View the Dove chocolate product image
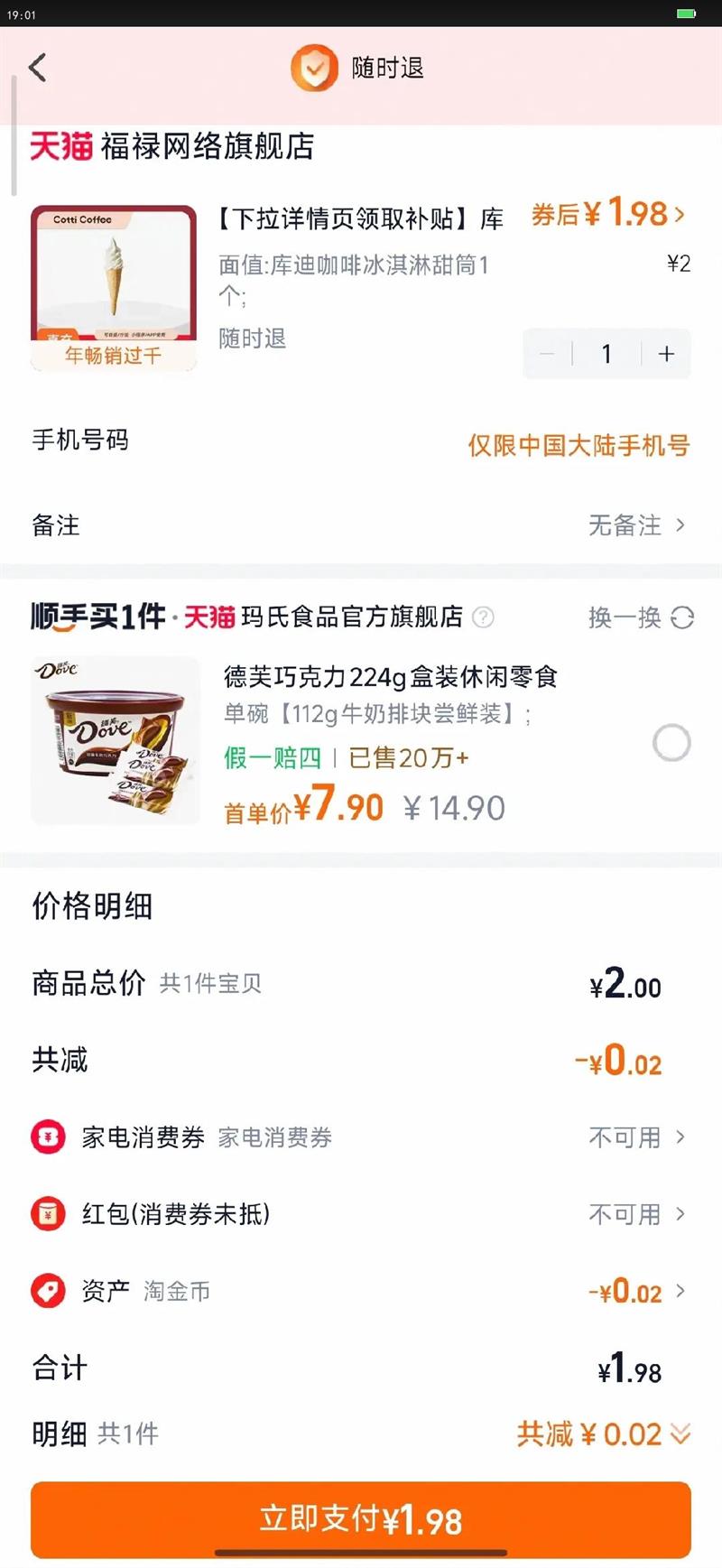 [x=116, y=740]
